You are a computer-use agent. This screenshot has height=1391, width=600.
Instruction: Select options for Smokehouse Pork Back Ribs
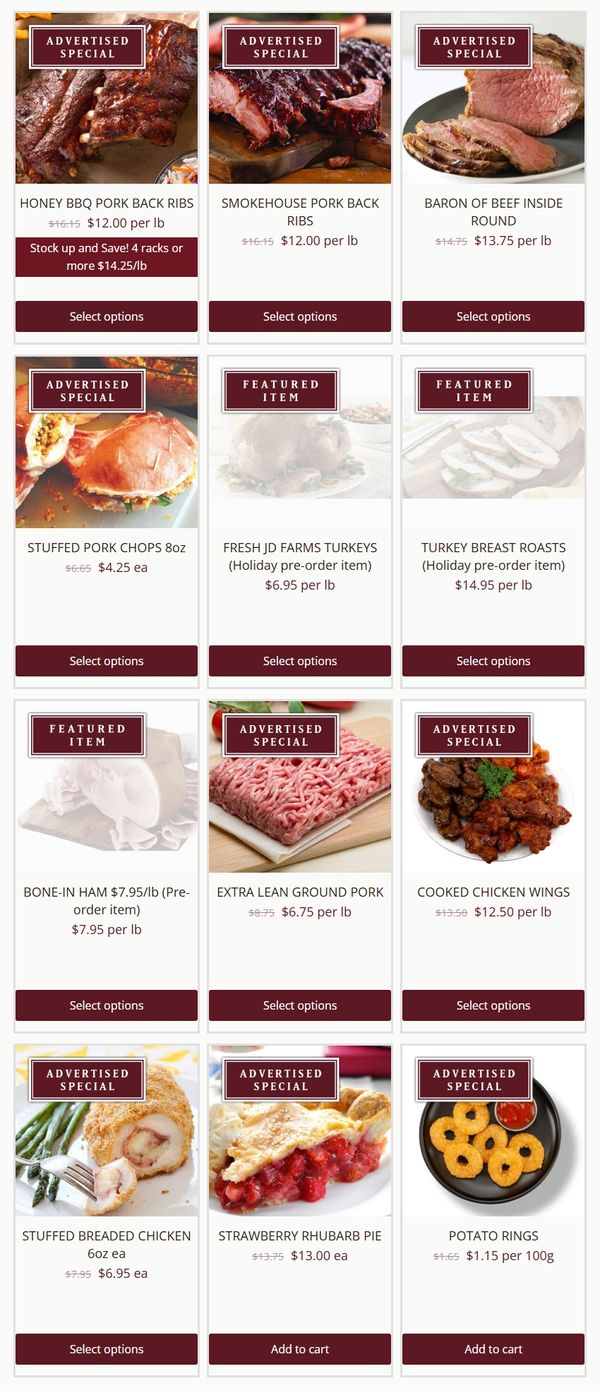pyautogui.click(x=300, y=316)
